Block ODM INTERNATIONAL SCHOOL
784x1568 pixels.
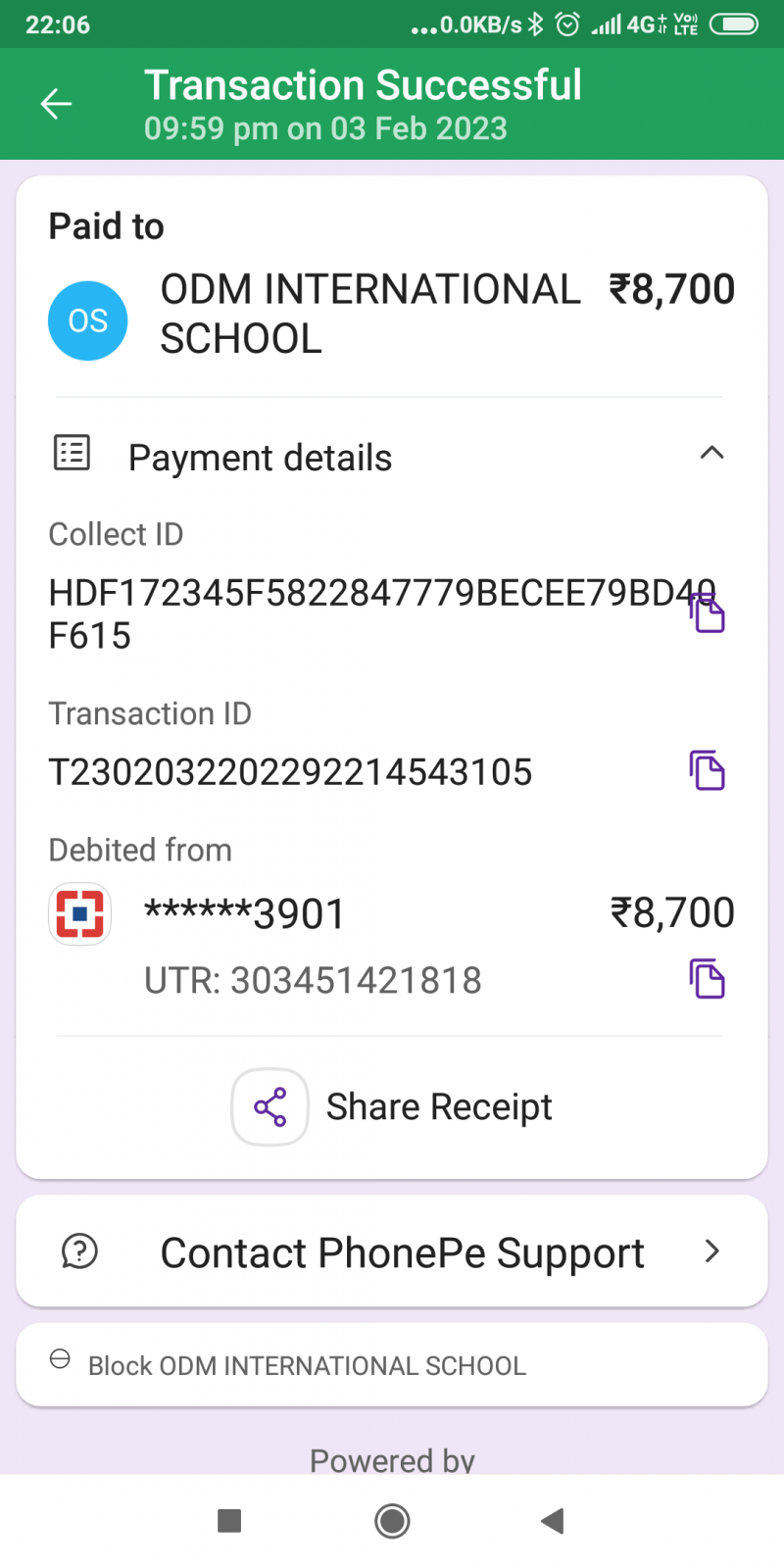tap(306, 1365)
